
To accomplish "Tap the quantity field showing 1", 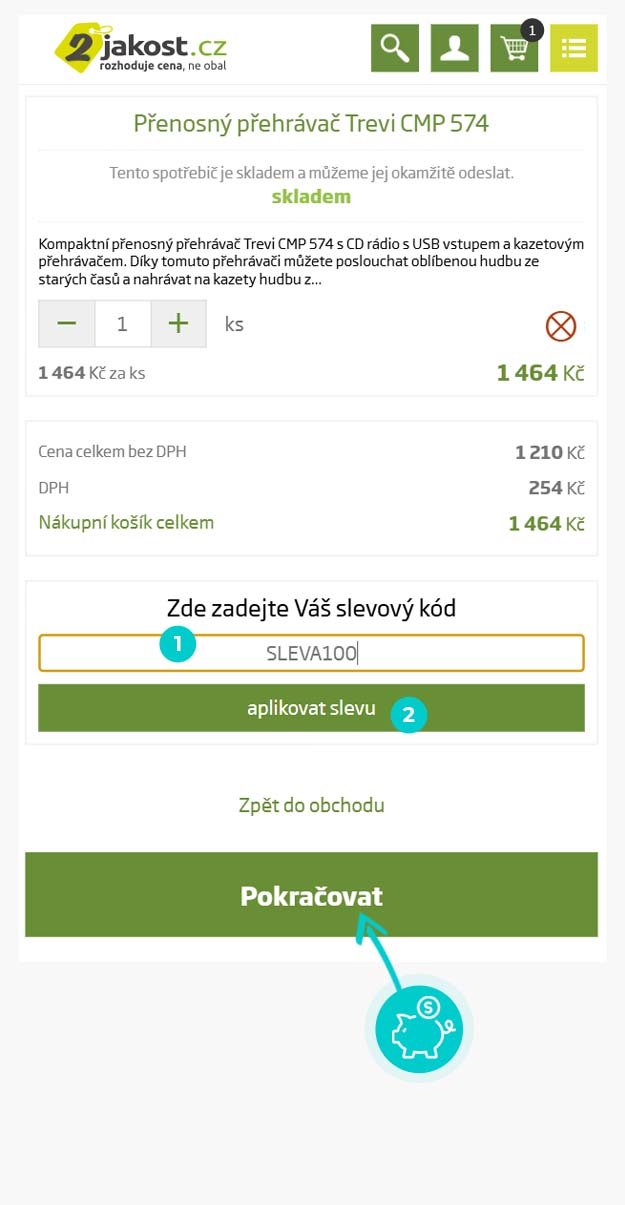I will tap(123, 324).
